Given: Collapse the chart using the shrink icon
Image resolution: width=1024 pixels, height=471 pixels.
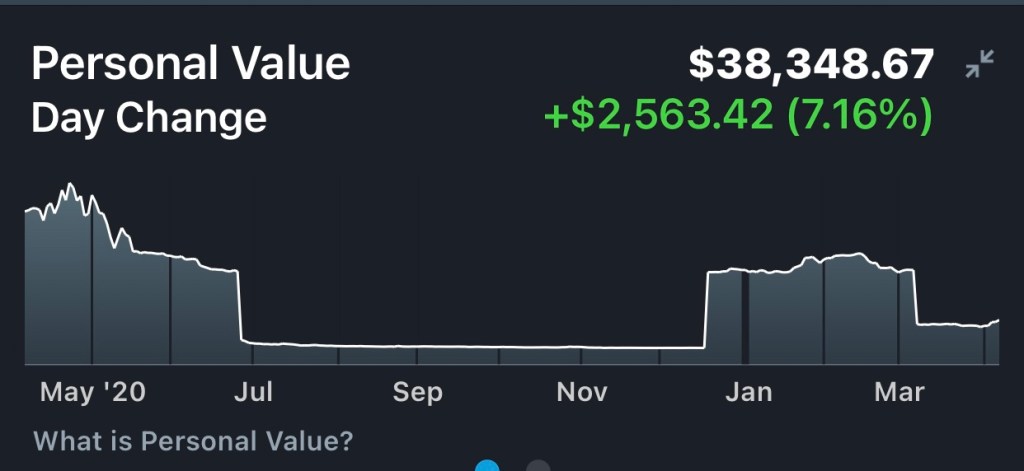Looking at the screenshot, I should [x=979, y=65].
